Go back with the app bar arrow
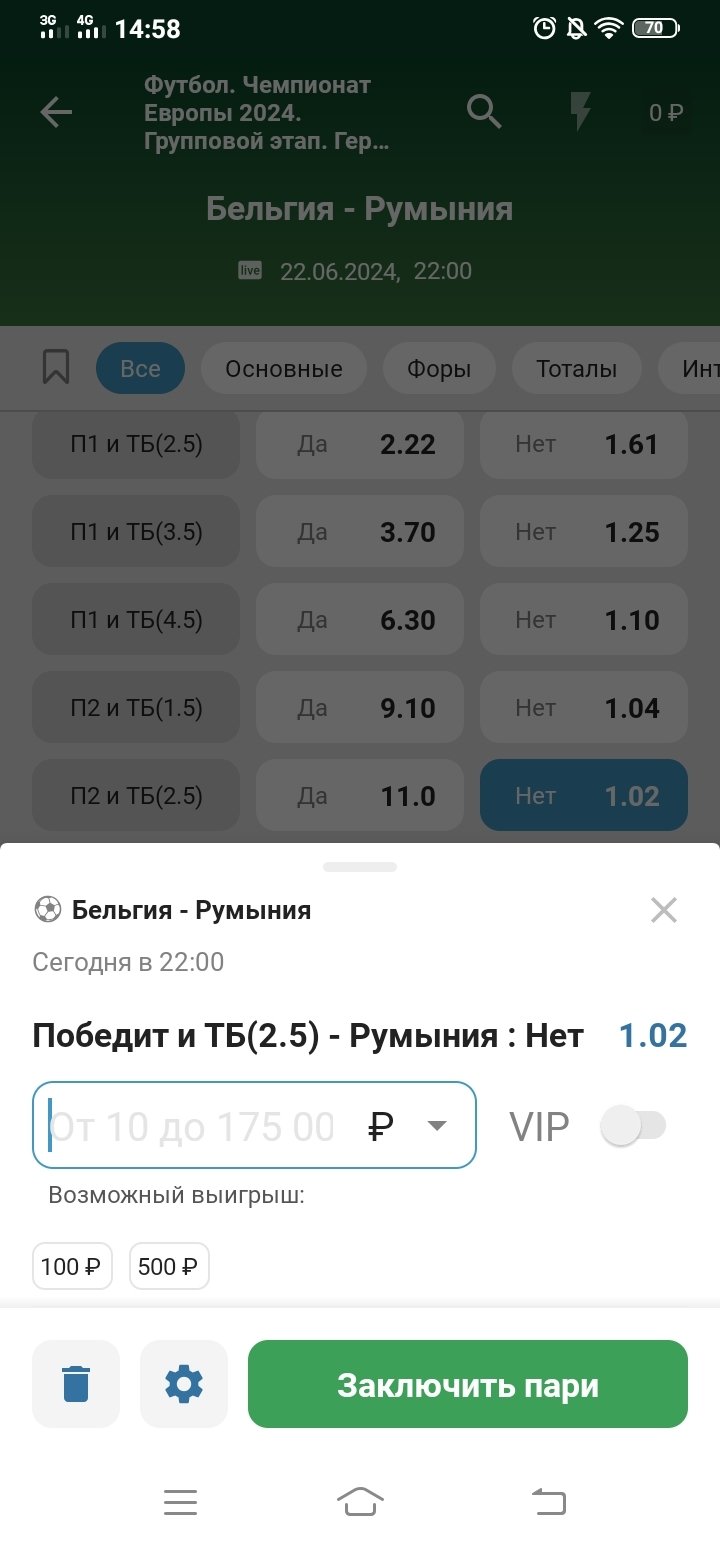 56,113
